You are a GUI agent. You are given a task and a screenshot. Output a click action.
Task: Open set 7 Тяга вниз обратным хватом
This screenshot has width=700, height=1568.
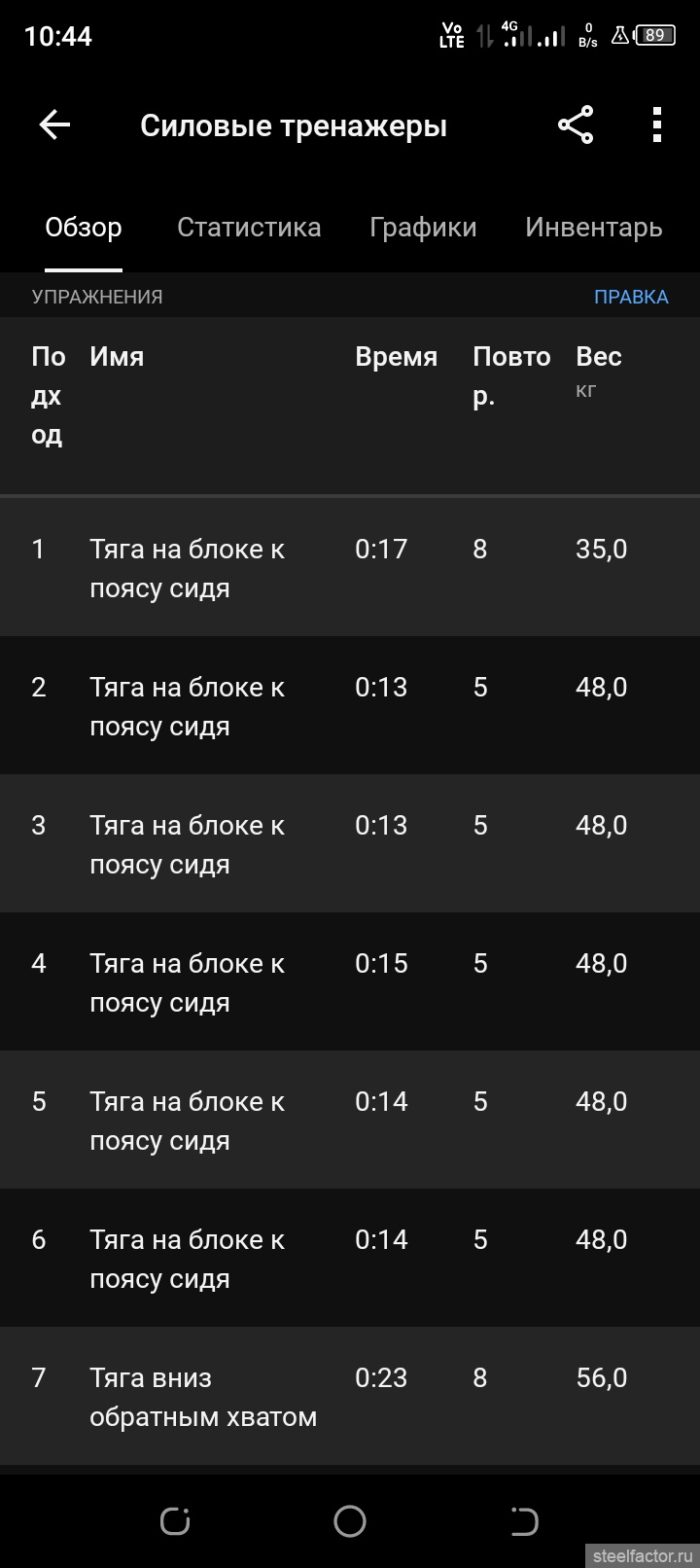tap(350, 1397)
